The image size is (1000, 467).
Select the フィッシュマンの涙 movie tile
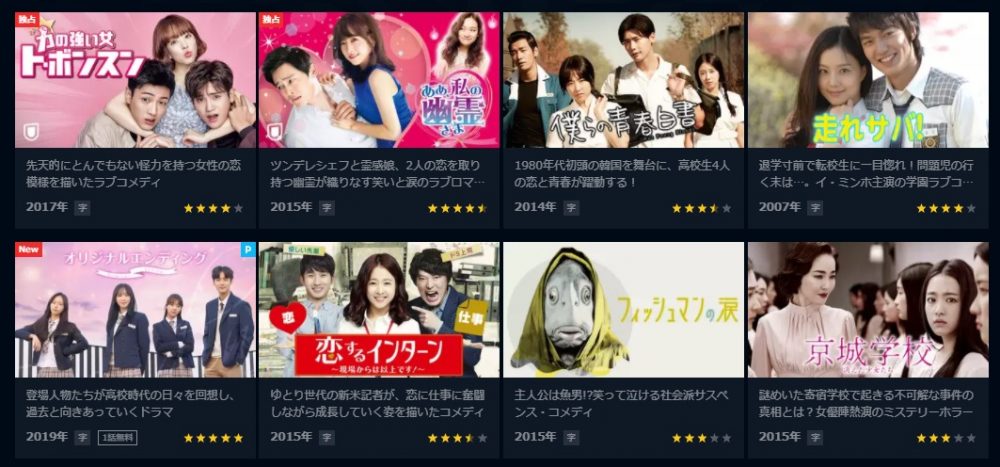[x=623, y=309]
